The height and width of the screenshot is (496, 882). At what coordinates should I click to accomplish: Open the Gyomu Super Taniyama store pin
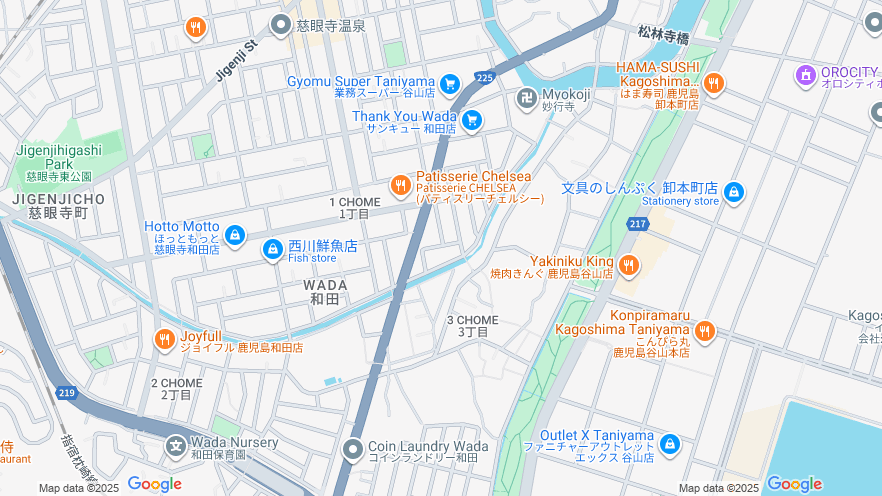point(449,84)
